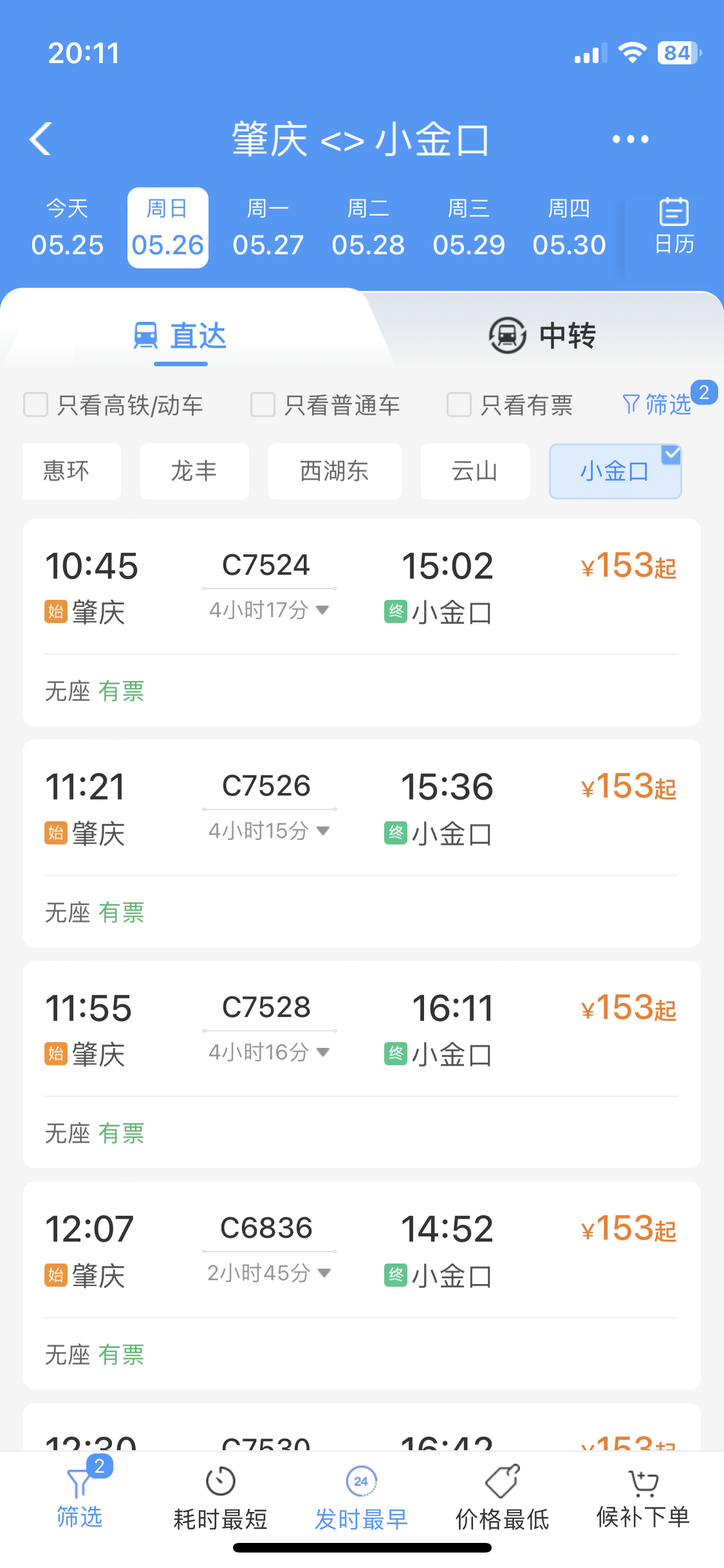Open train C7528 departing 11:55

tap(362, 1065)
